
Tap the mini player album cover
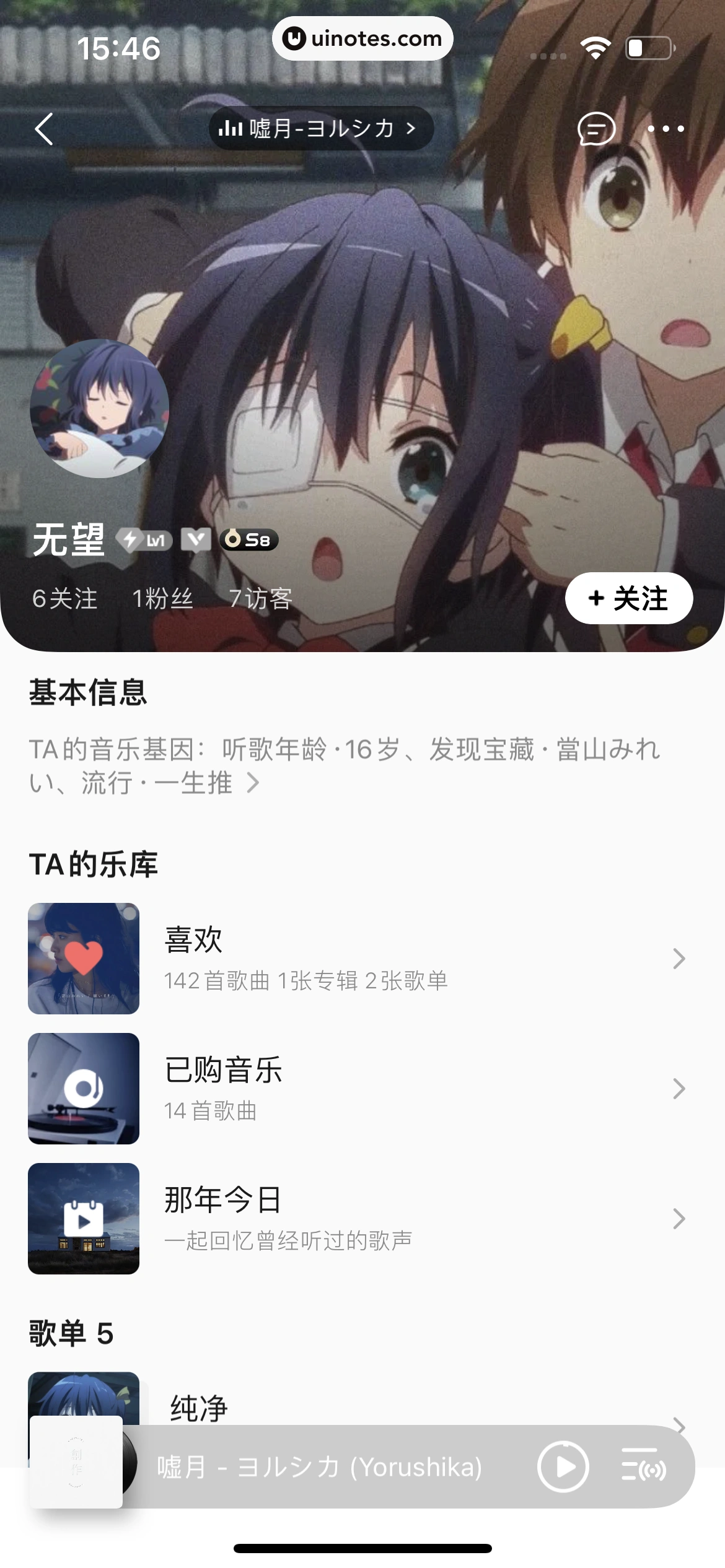pos(77,1461)
